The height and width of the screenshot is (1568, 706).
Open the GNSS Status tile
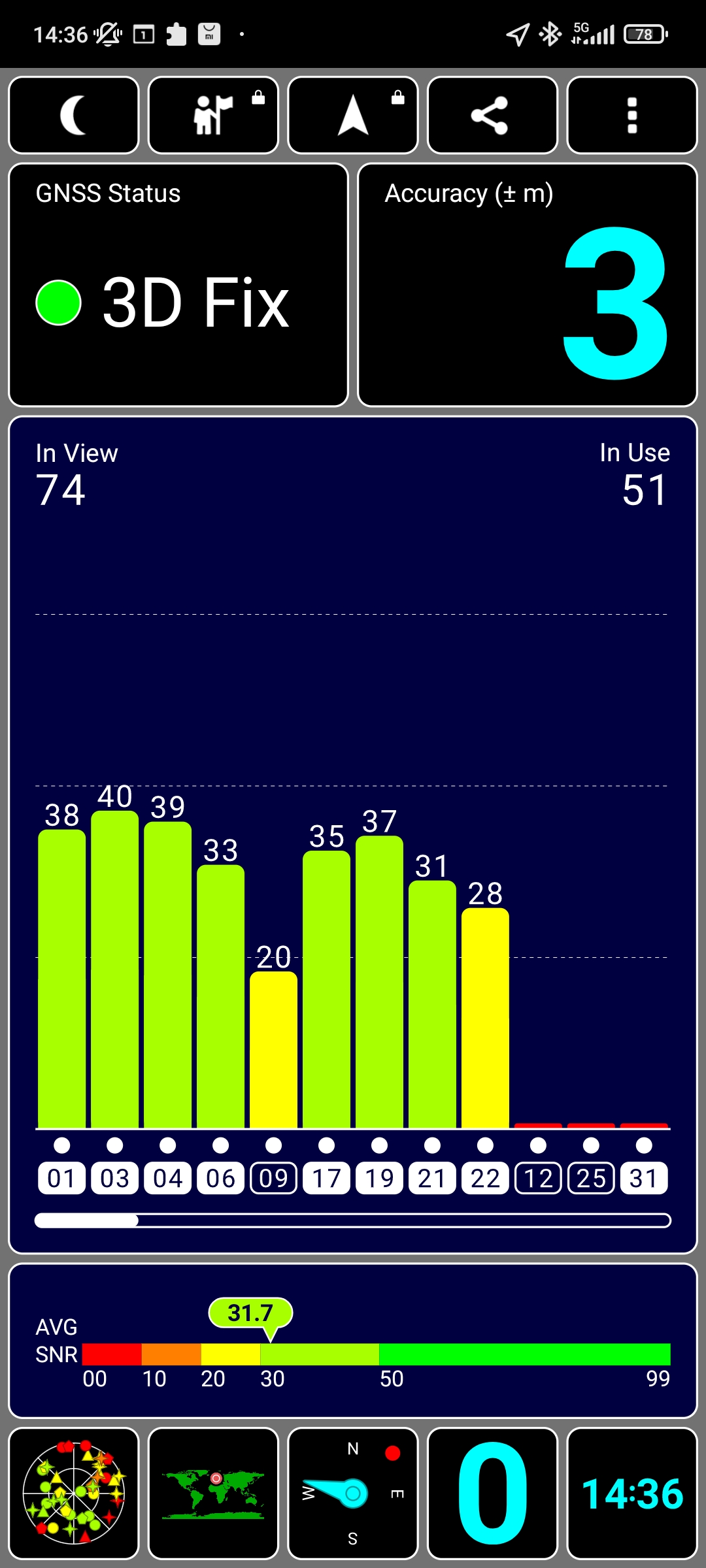tap(178, 285)
